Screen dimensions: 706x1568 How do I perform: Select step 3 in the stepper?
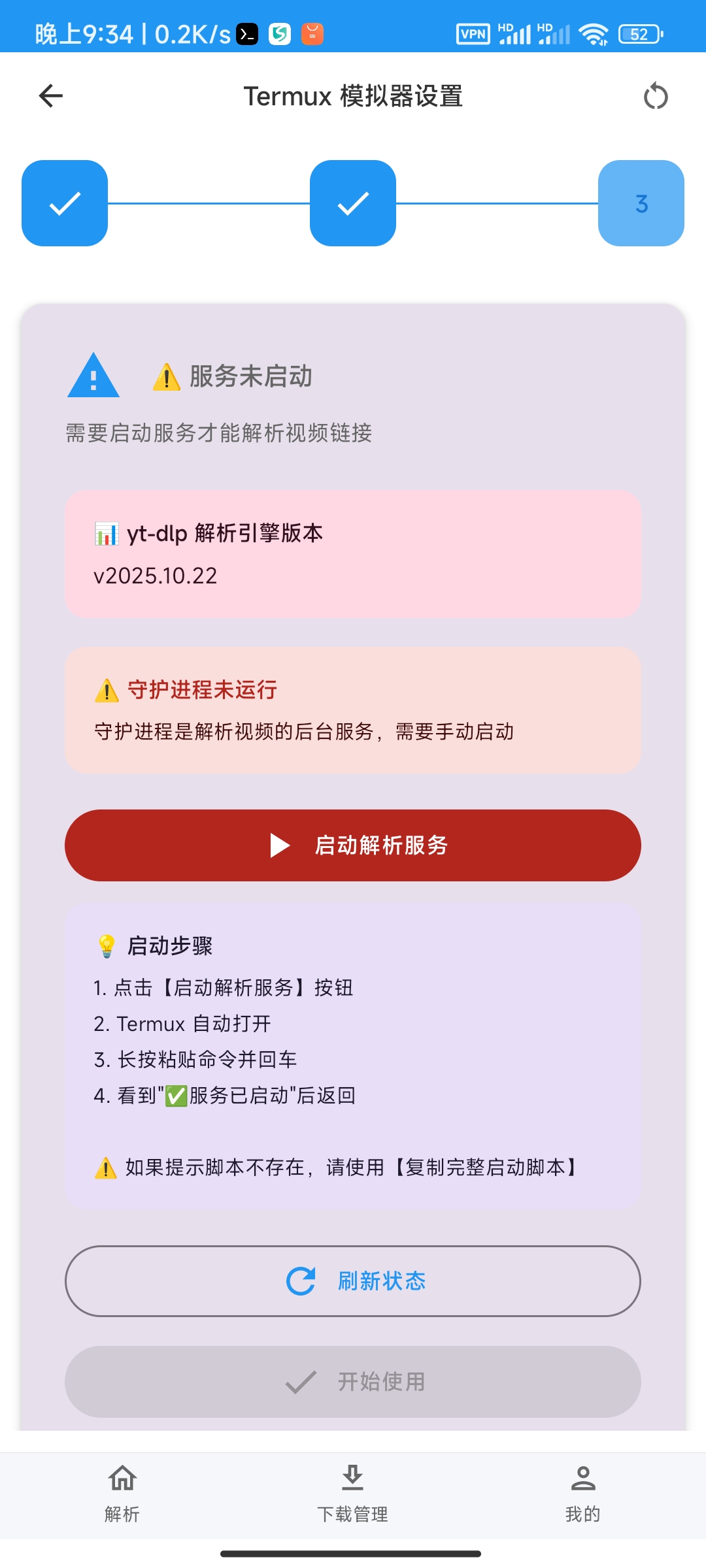point(641,203)
